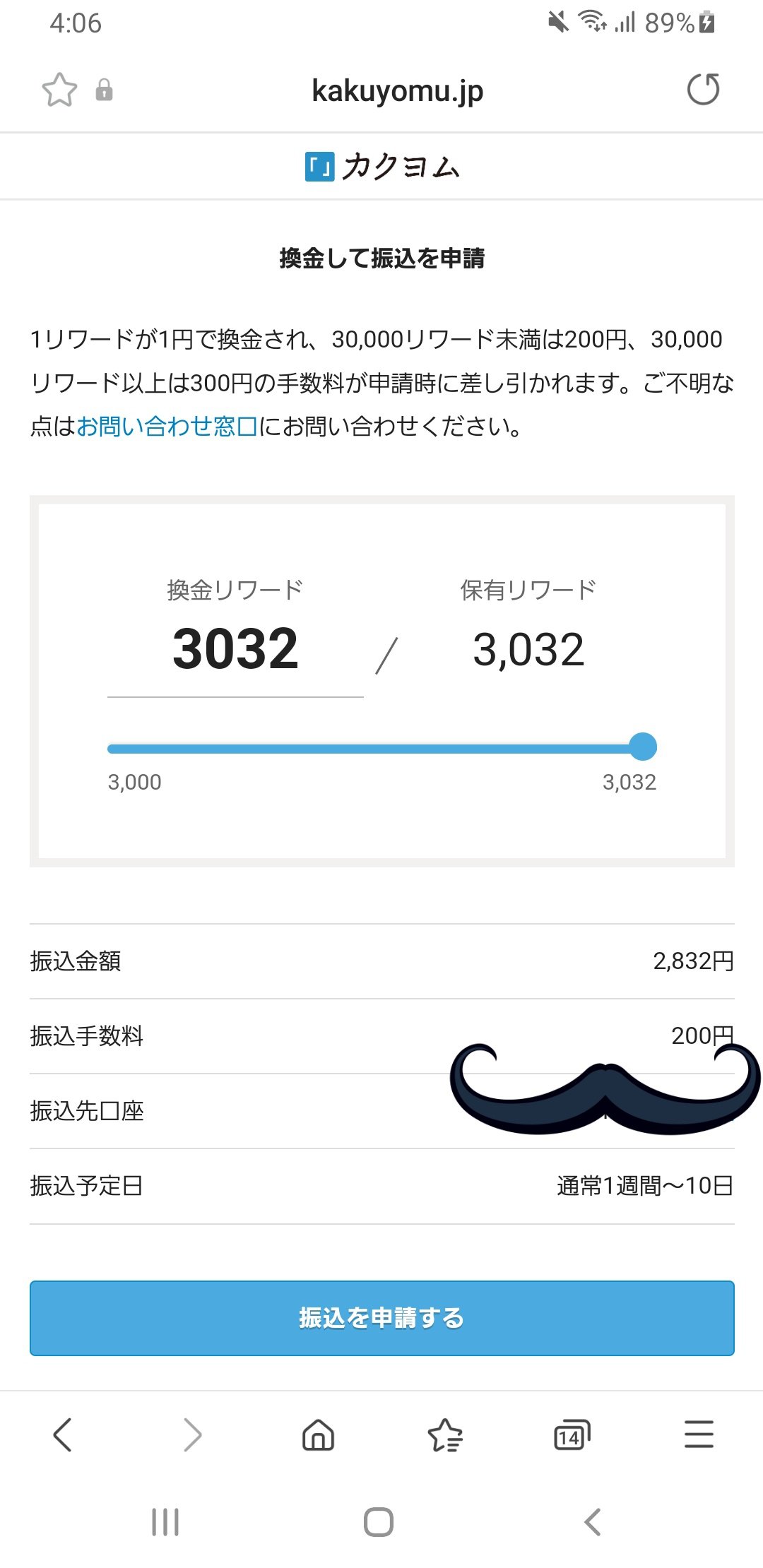Open the browser hamburger menu
This screenshot has height=1568, width=763.
tap(699, 1435)
